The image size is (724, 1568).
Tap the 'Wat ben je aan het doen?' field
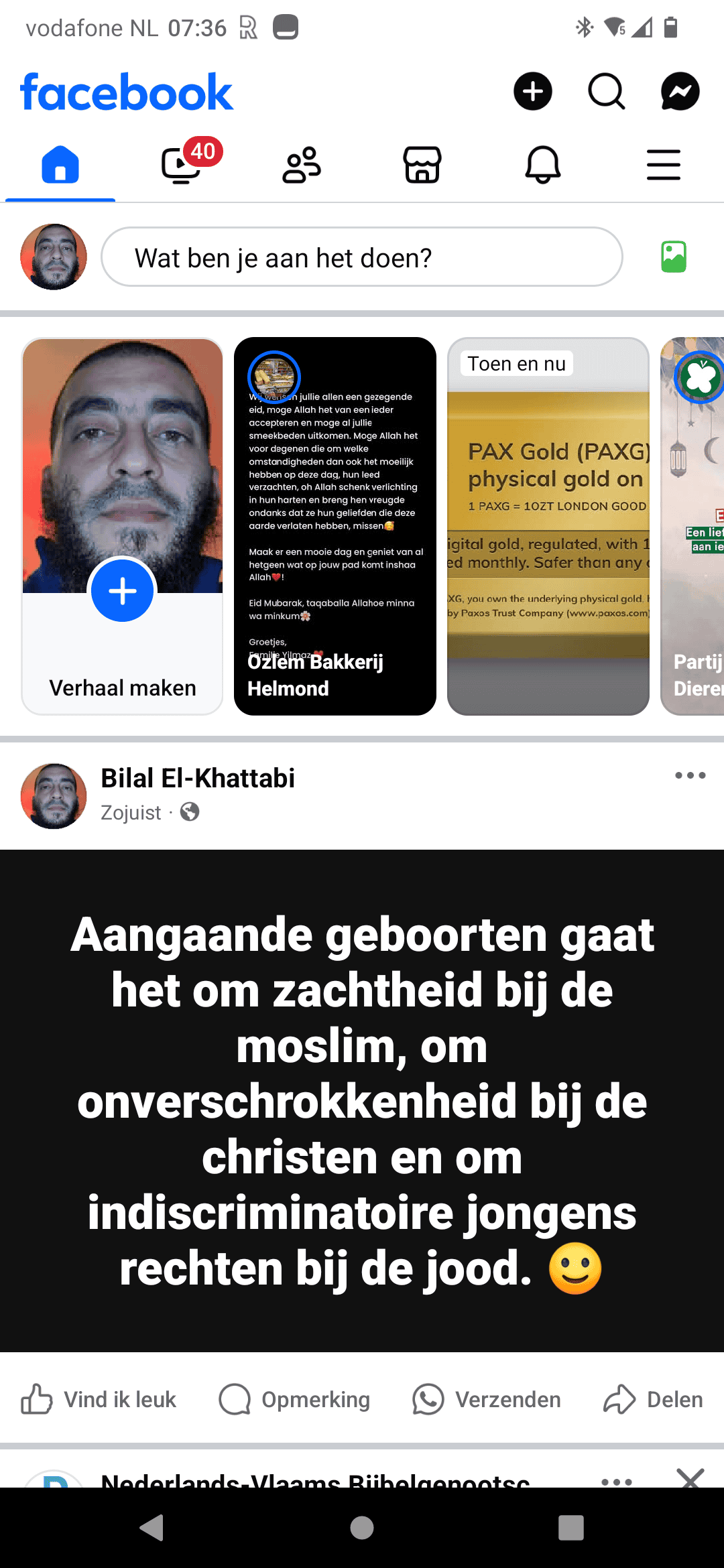click(362, 257)
